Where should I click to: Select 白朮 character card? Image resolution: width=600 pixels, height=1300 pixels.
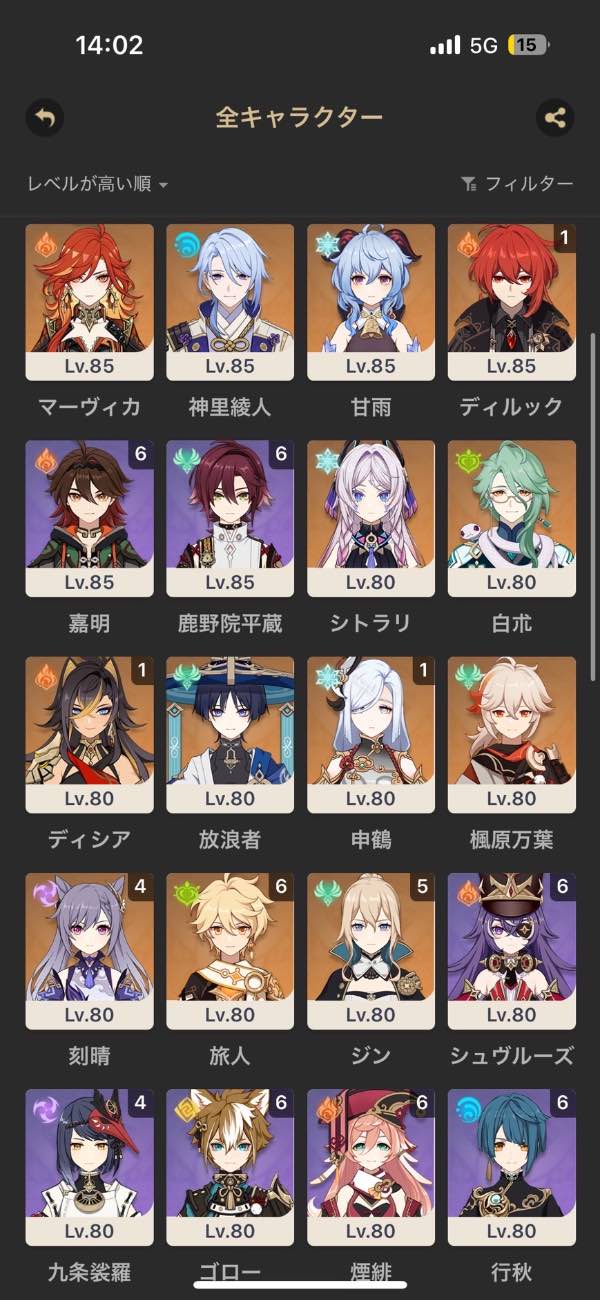(x=512, y=518)
